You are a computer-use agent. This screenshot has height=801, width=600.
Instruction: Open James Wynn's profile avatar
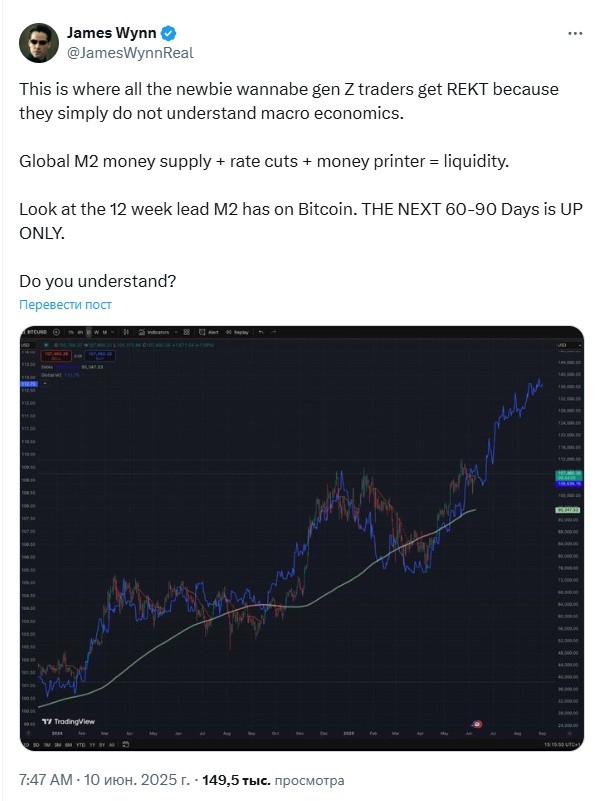pos(39,42)
